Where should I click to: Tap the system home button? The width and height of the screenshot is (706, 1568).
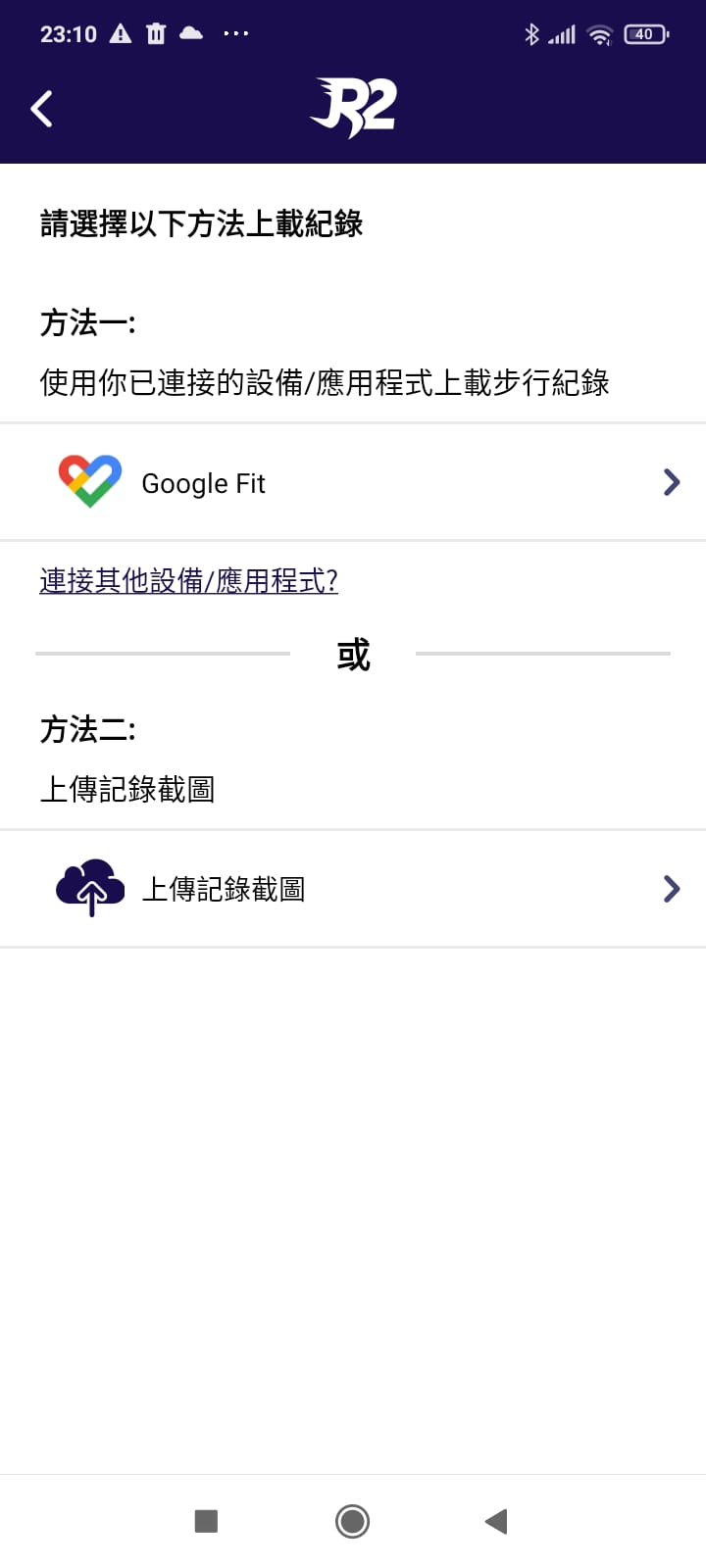tap(352, 1521)
